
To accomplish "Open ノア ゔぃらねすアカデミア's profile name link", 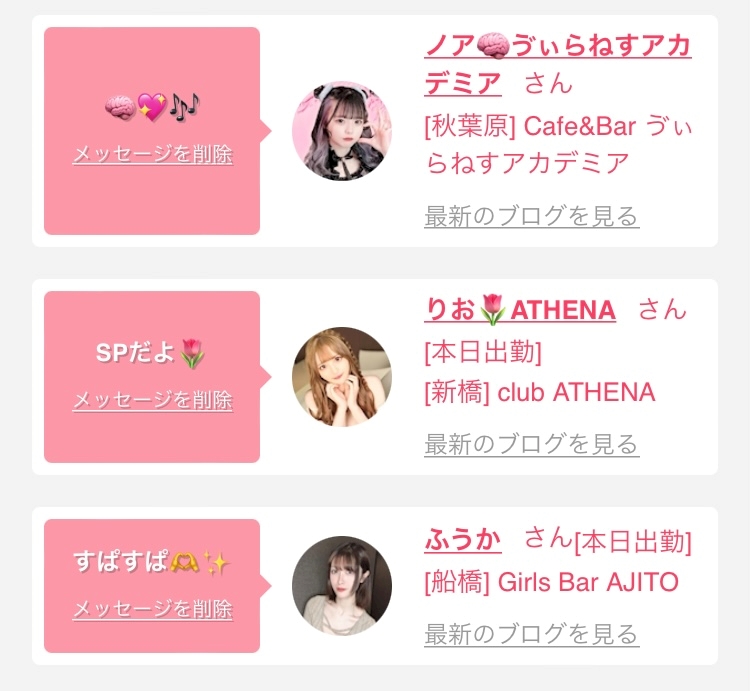I will pyautogui.click(x=558, y=65).
